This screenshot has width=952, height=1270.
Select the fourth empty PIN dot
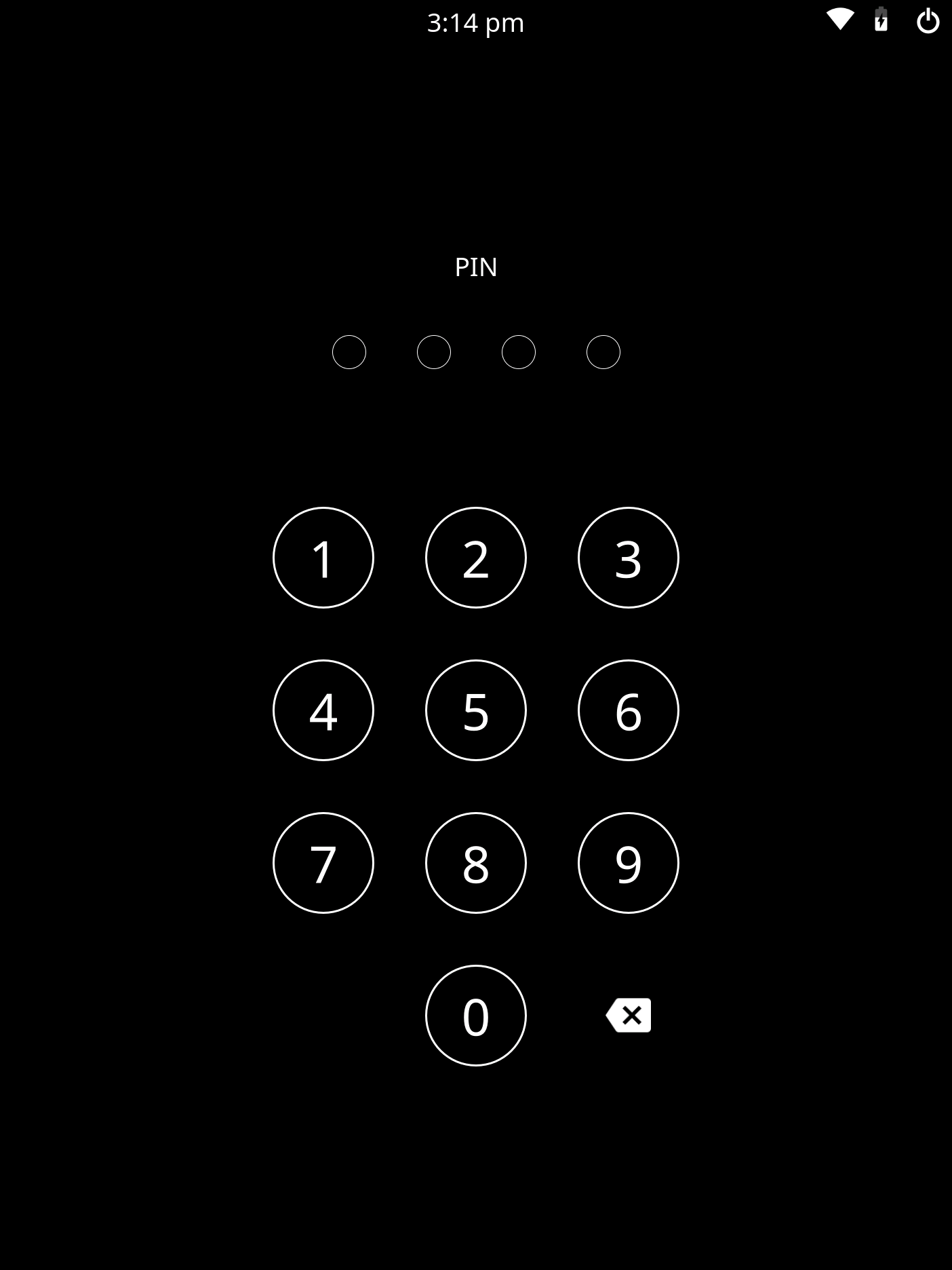point(603,351)
